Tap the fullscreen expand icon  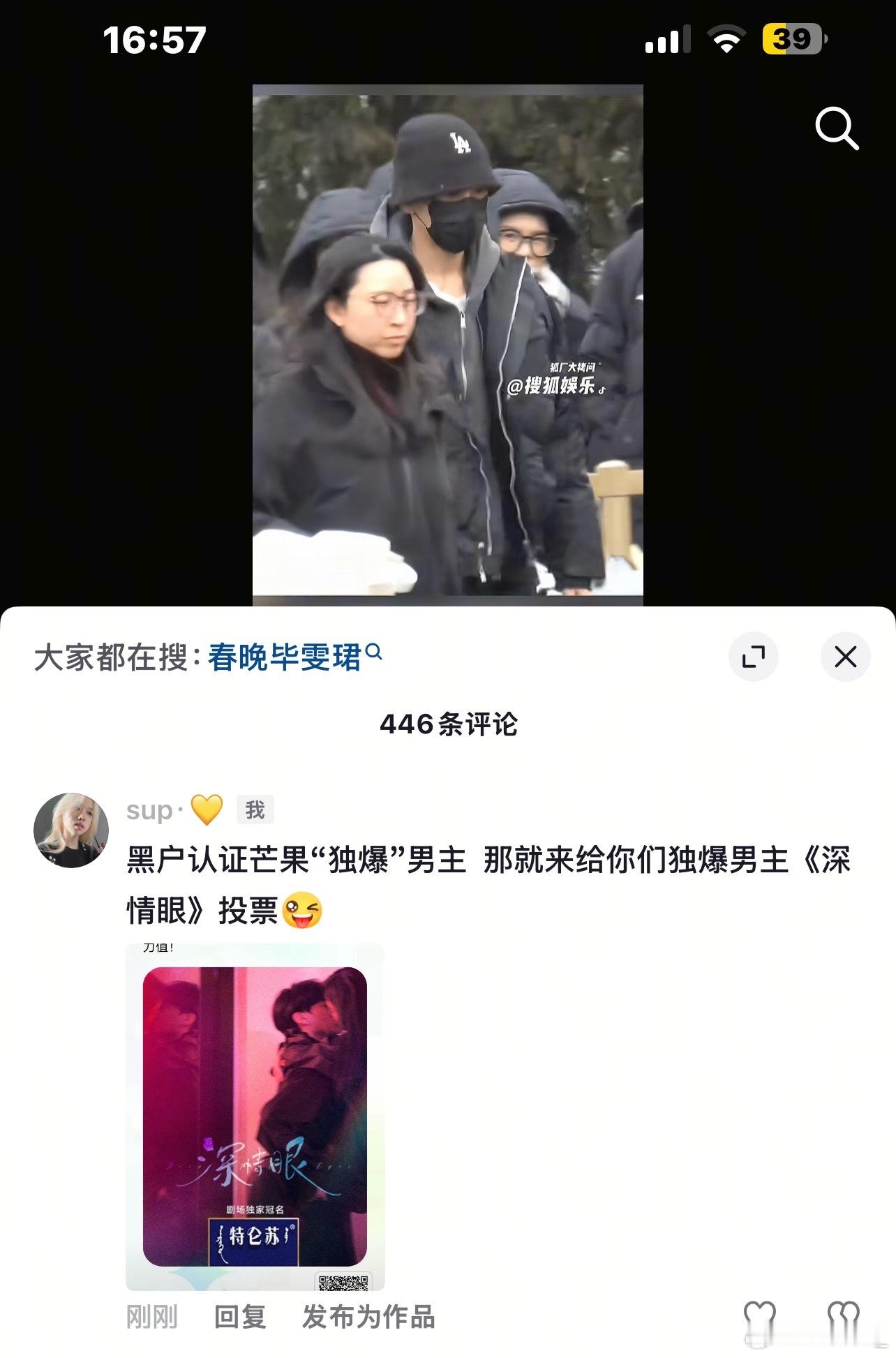pyautogui.click(x=753, y=656)
